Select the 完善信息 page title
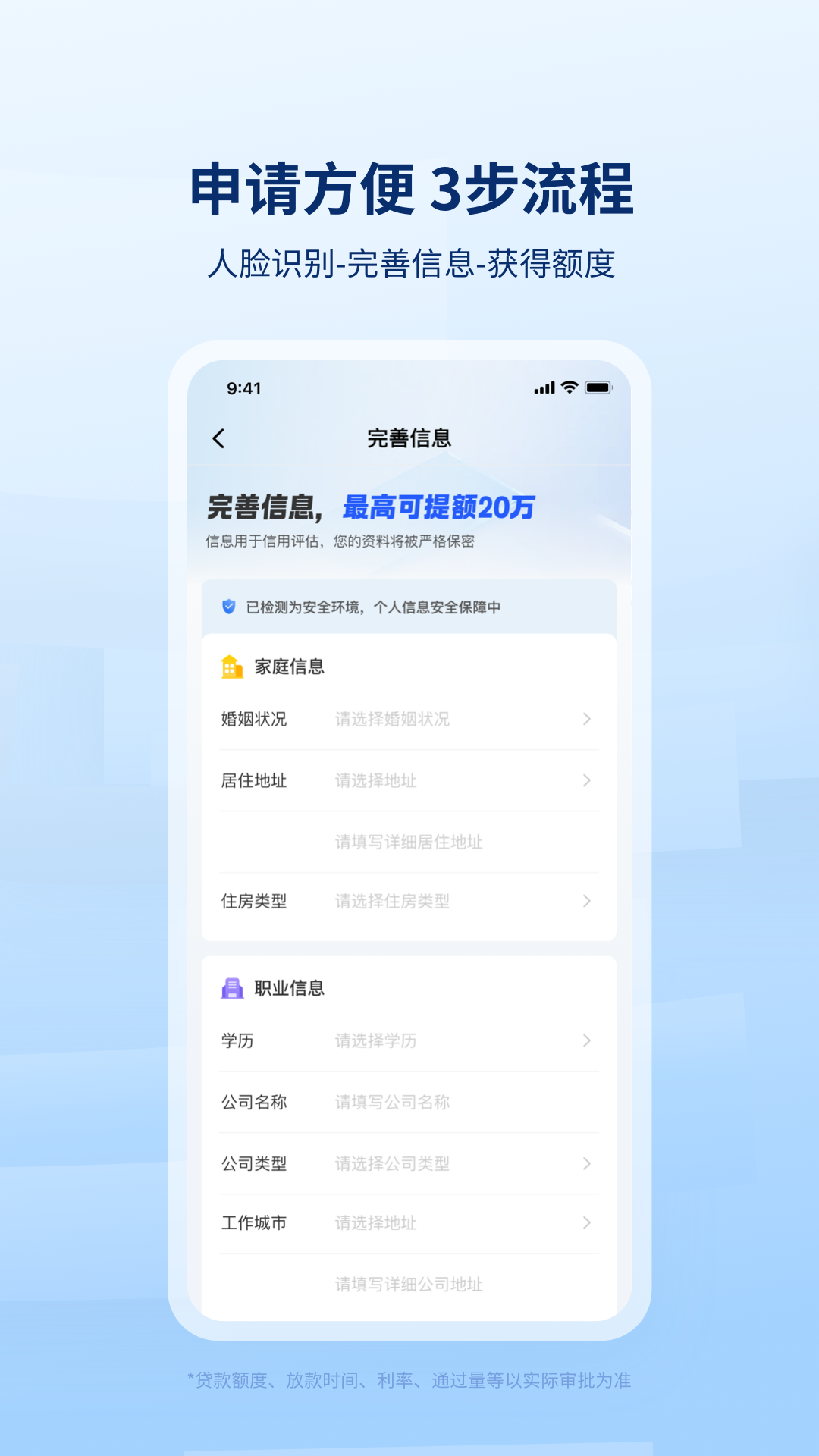 click(408, 438)
